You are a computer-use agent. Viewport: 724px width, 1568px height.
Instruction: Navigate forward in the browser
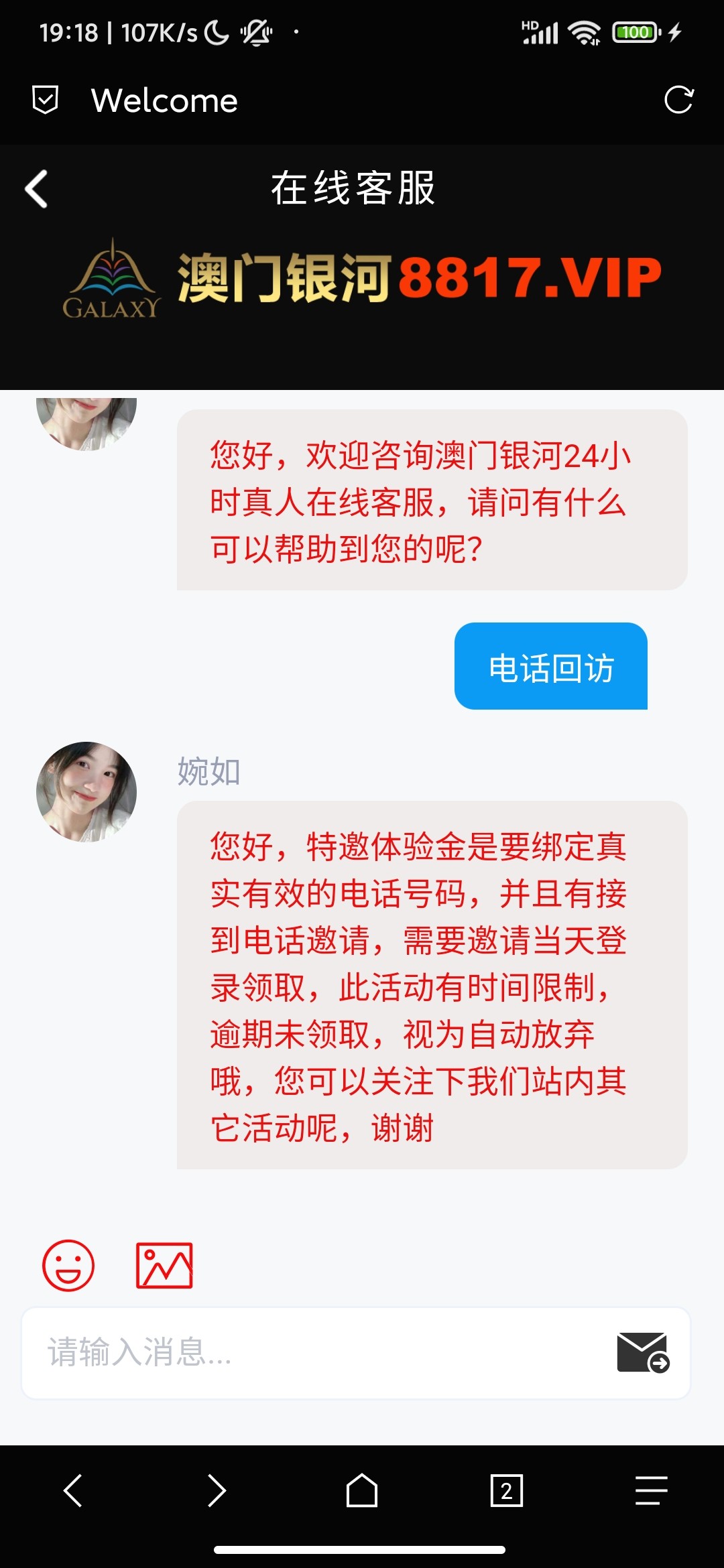tap(217, 1491)
